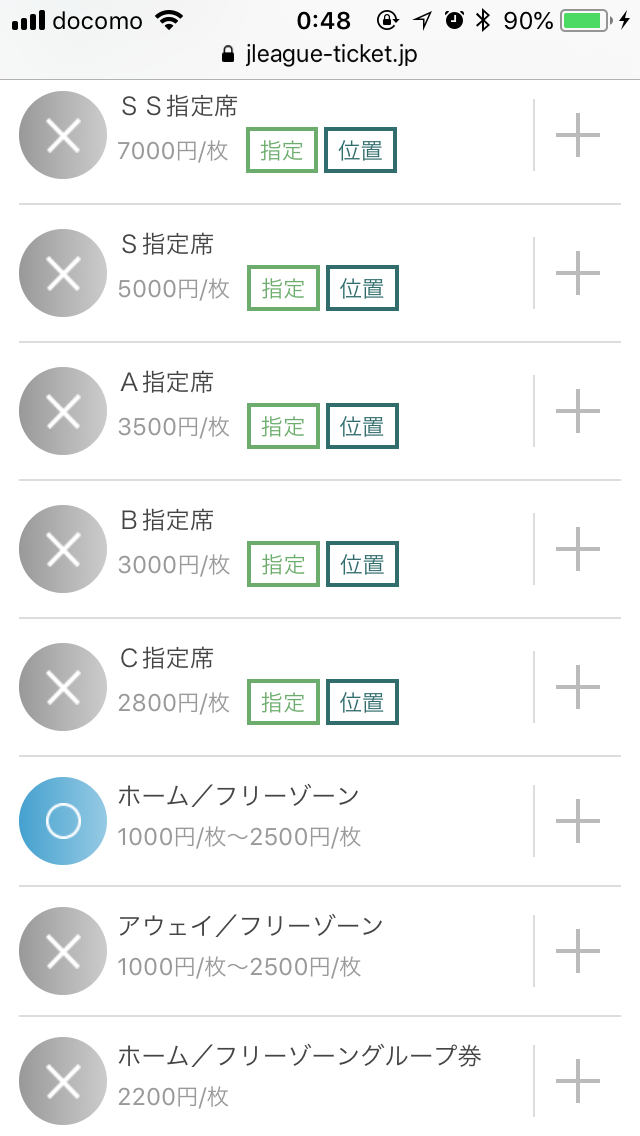Viewport: 640px width, 1136px height.
Task: Expand ホーム／フリーゾーン with plus icon
Action: pos(577,821)
